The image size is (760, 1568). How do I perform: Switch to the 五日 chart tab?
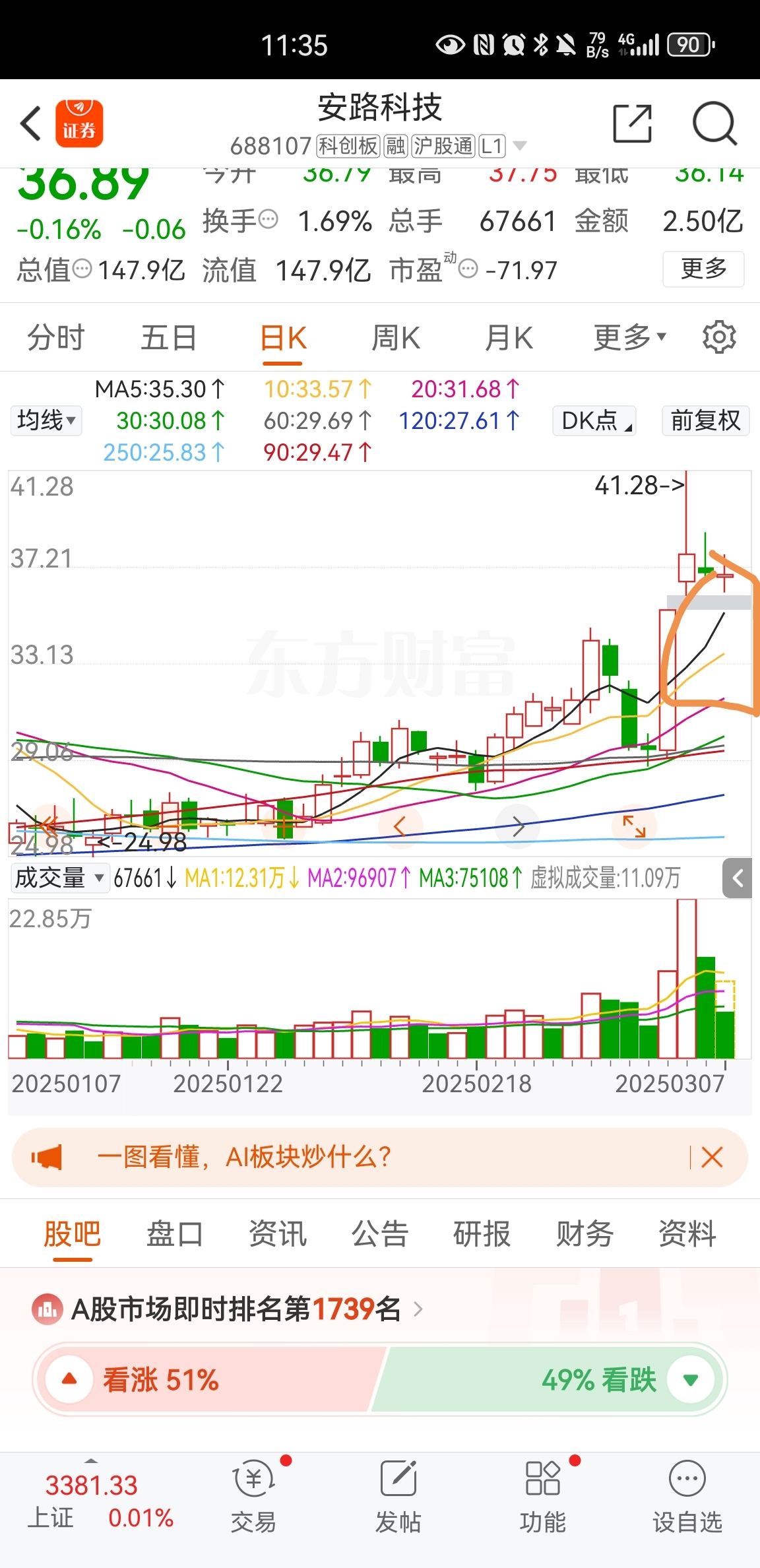click(168, 338)
